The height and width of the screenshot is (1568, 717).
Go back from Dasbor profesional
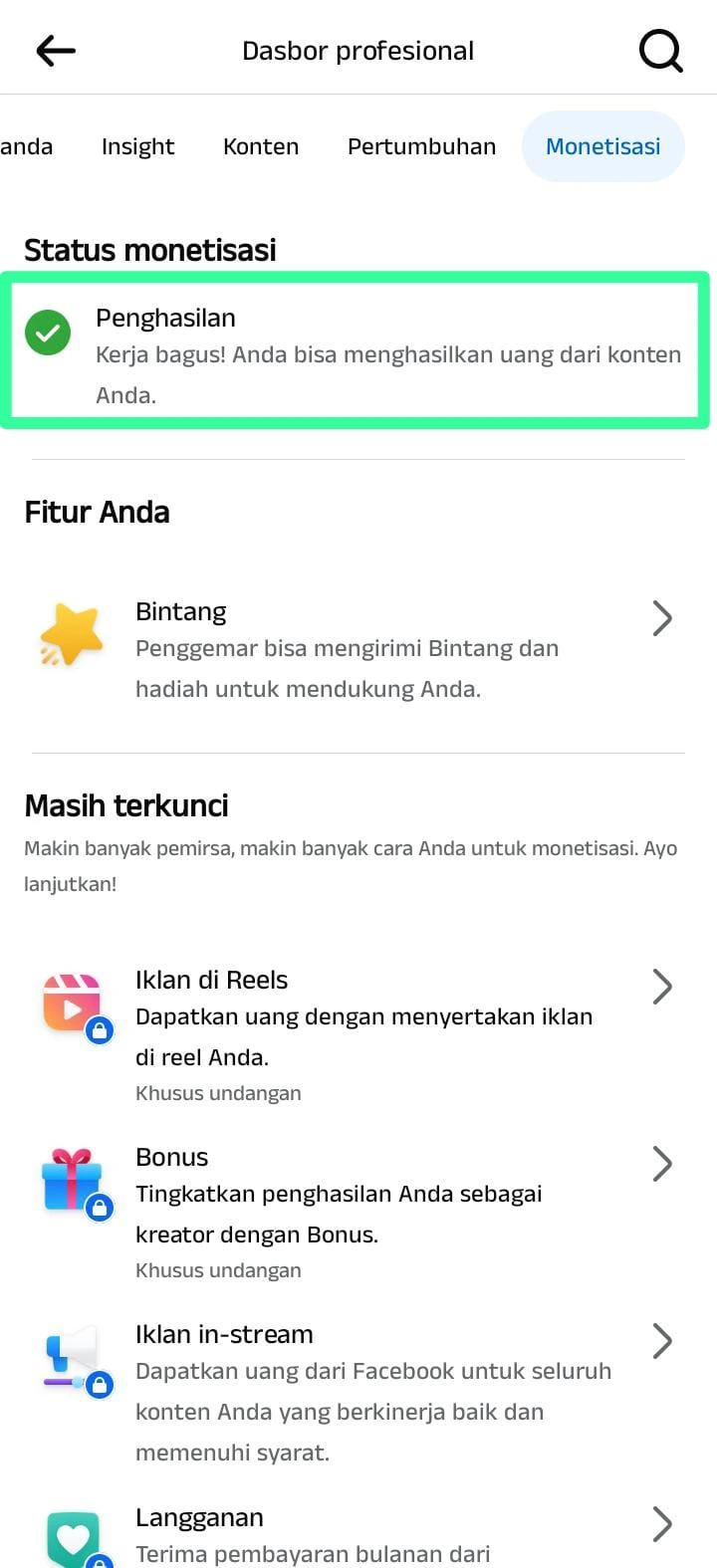click(56, 51)
